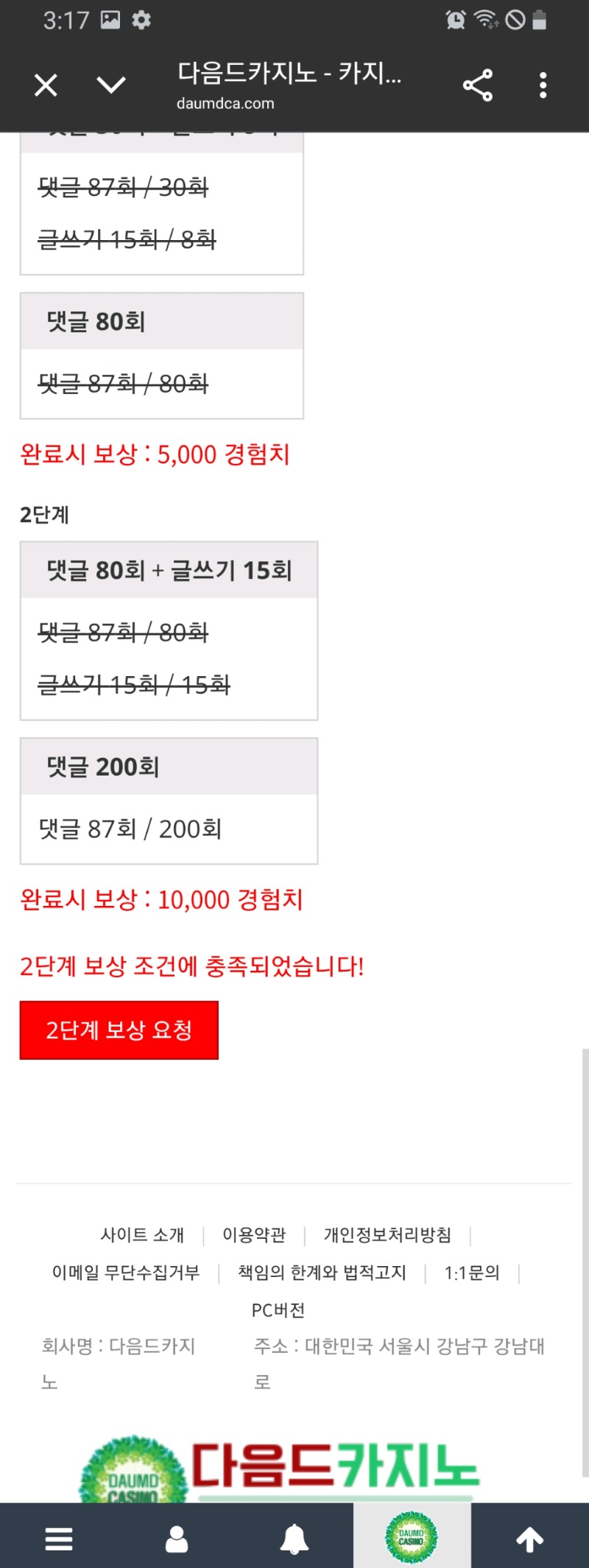Screen dimensions: 589x1568
Task: Open the hamburger menu
Action: (x=59, y=1539)
